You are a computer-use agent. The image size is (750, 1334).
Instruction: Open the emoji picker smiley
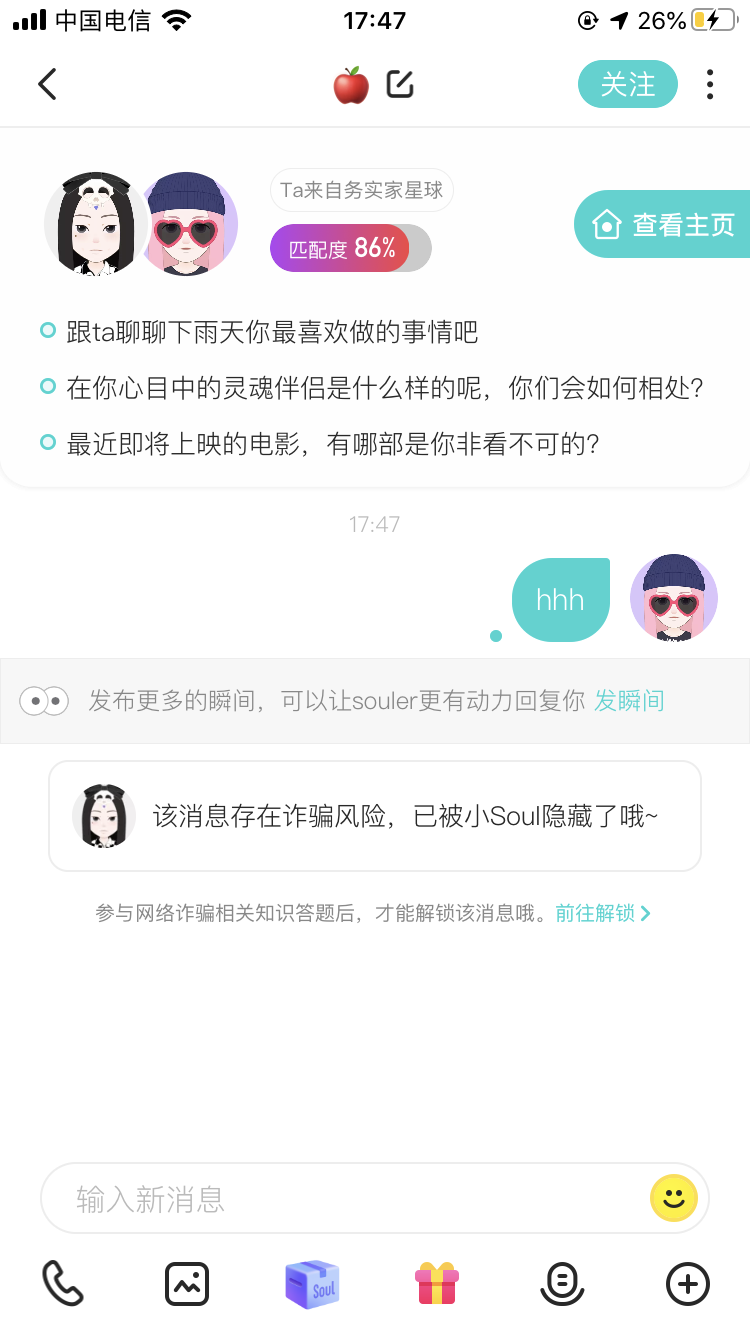pos(674,1198)
